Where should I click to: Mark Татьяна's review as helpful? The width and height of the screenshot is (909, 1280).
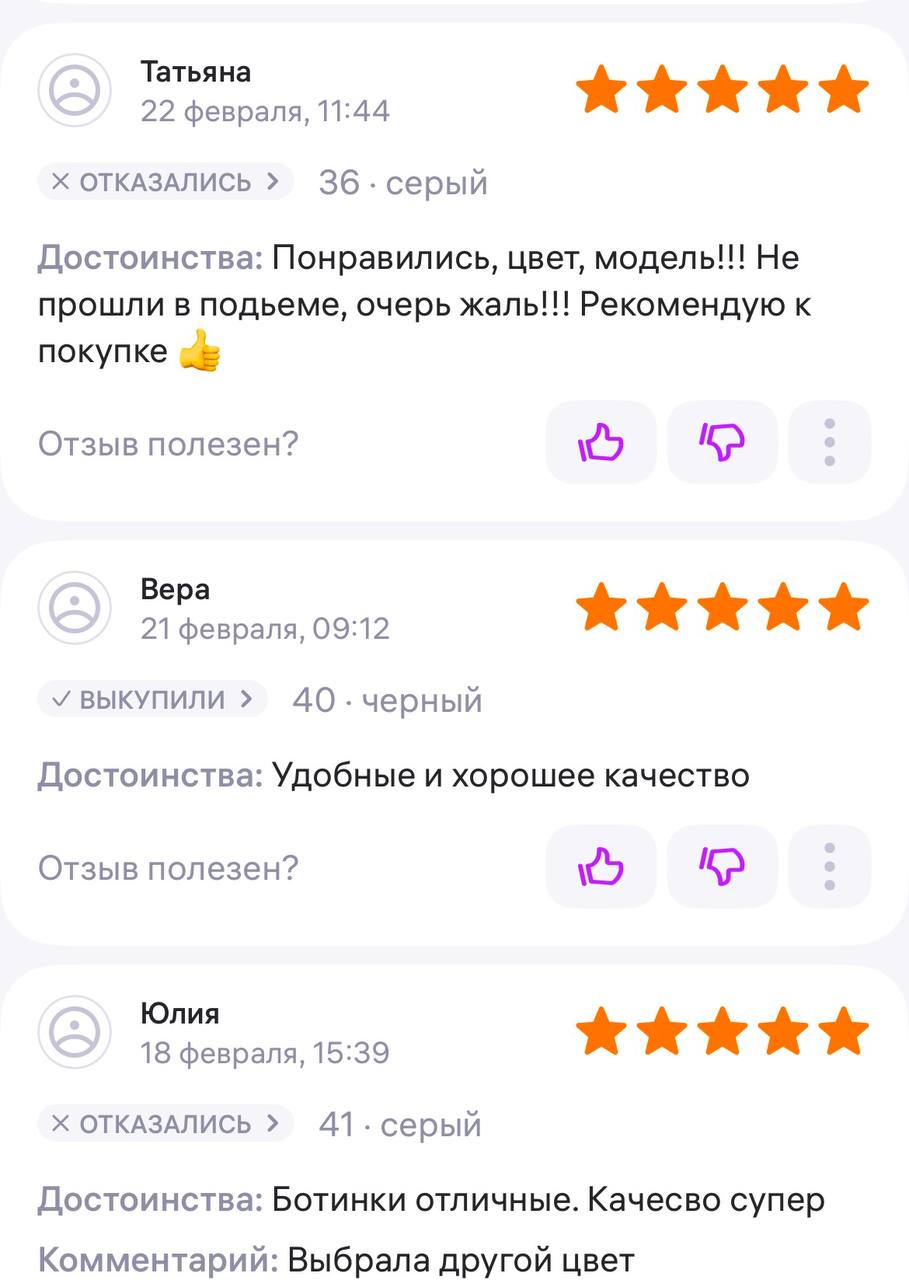pos(601,442)
